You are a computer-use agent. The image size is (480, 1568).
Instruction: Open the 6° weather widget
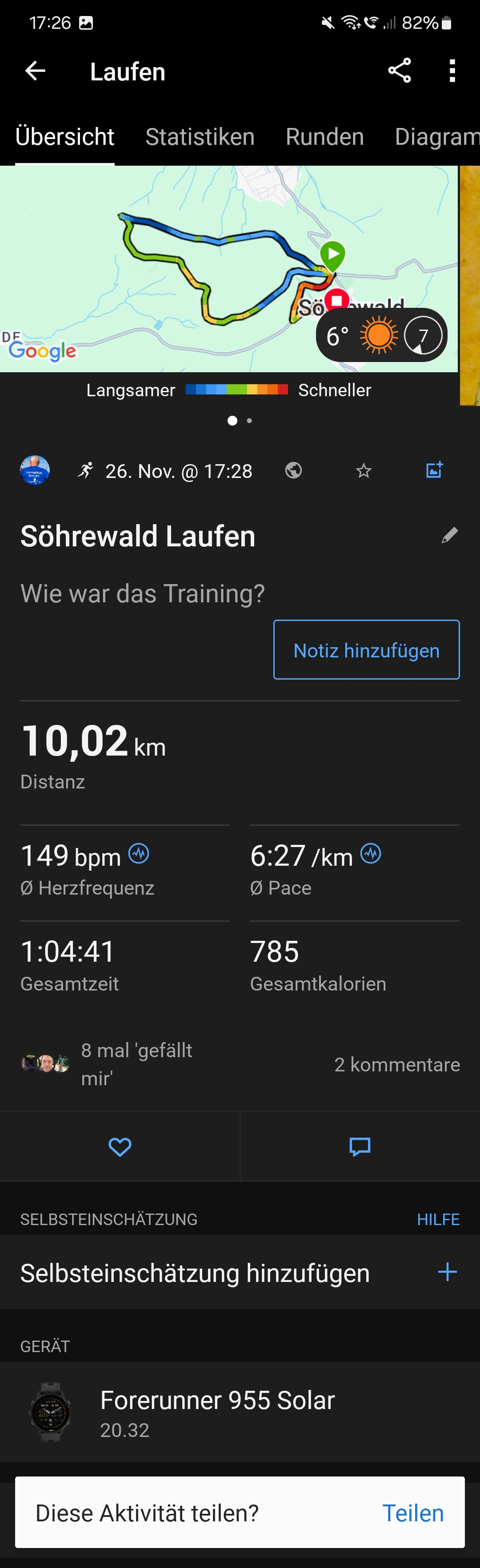pyautogui.click(x=381, y=335)
